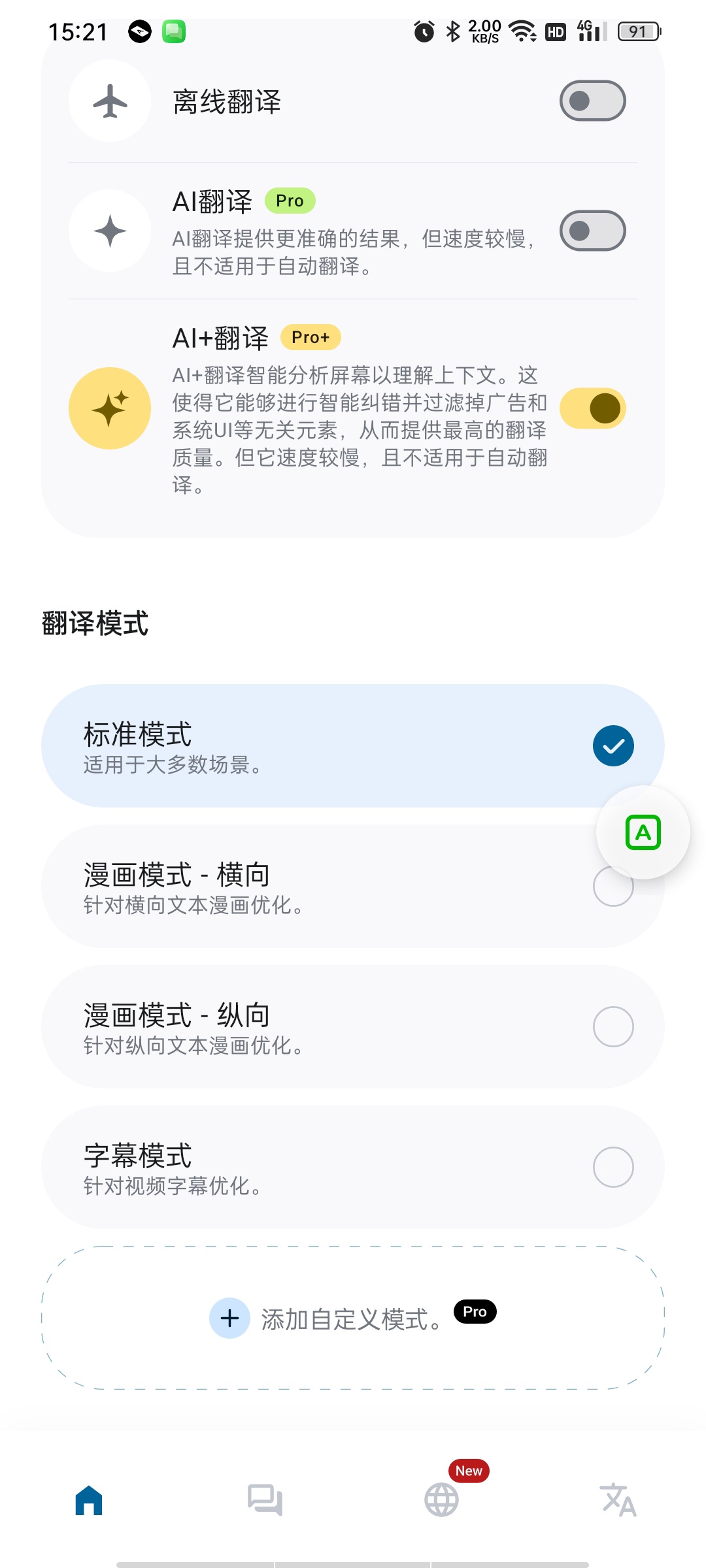Disable the AI+翻译 Pro+ switch

pyautogui.click(x=592, y=408)
